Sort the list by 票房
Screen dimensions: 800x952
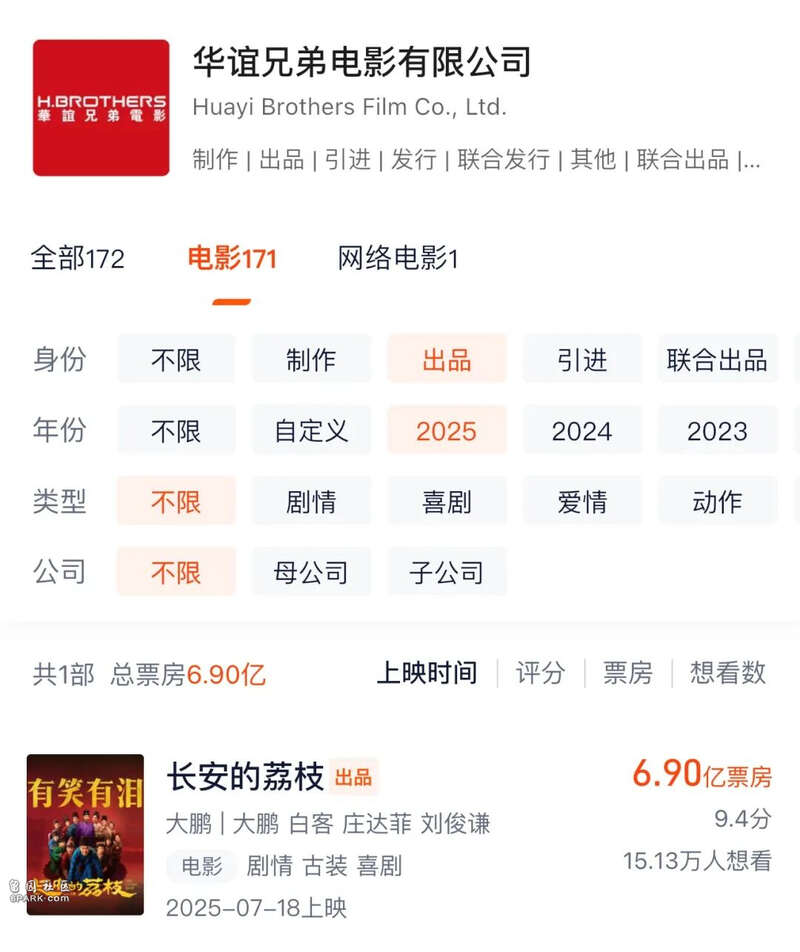tap(627, 673)
